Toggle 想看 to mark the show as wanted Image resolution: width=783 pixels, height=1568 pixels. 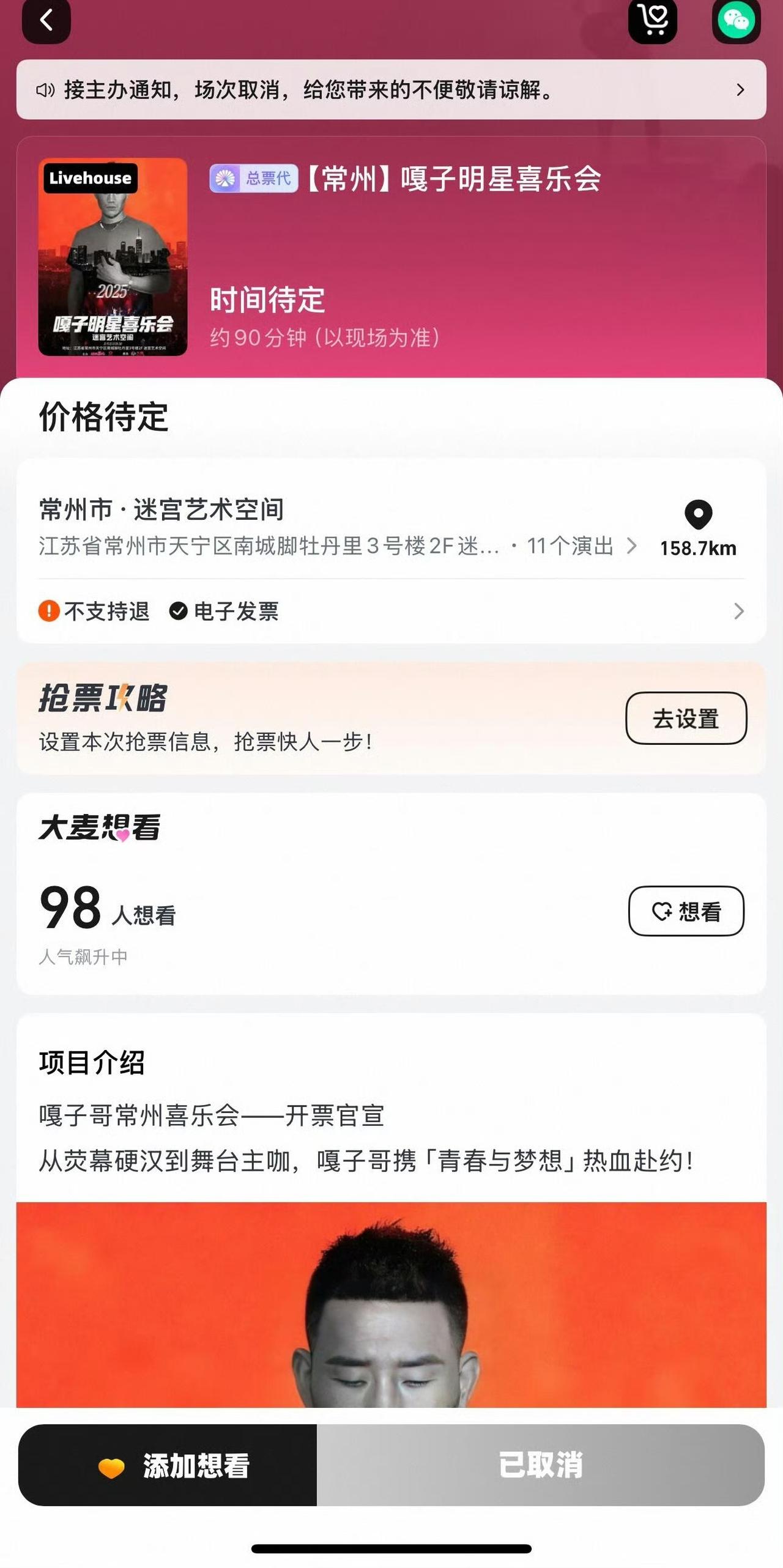point(686,911)
